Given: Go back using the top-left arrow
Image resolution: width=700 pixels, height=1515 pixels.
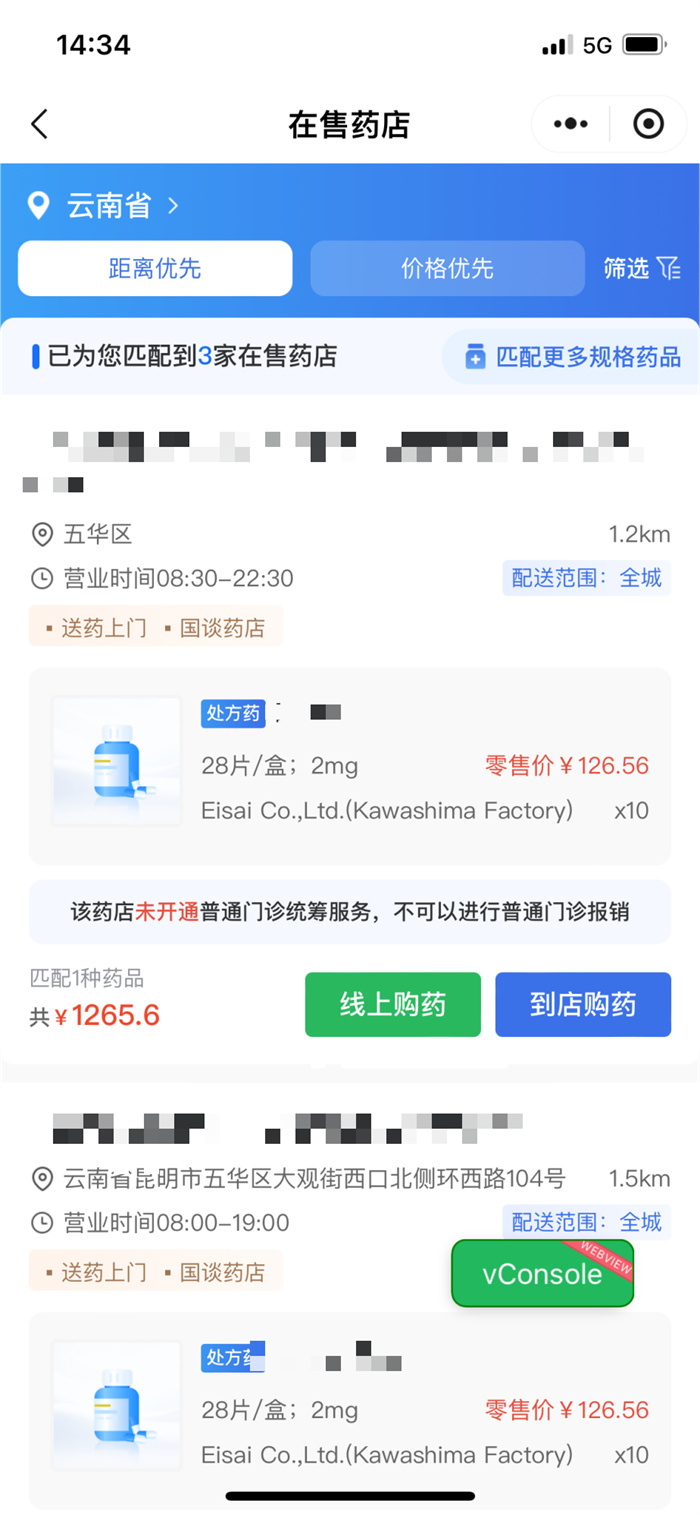Looking at the screenshot, I should [40, 125].
